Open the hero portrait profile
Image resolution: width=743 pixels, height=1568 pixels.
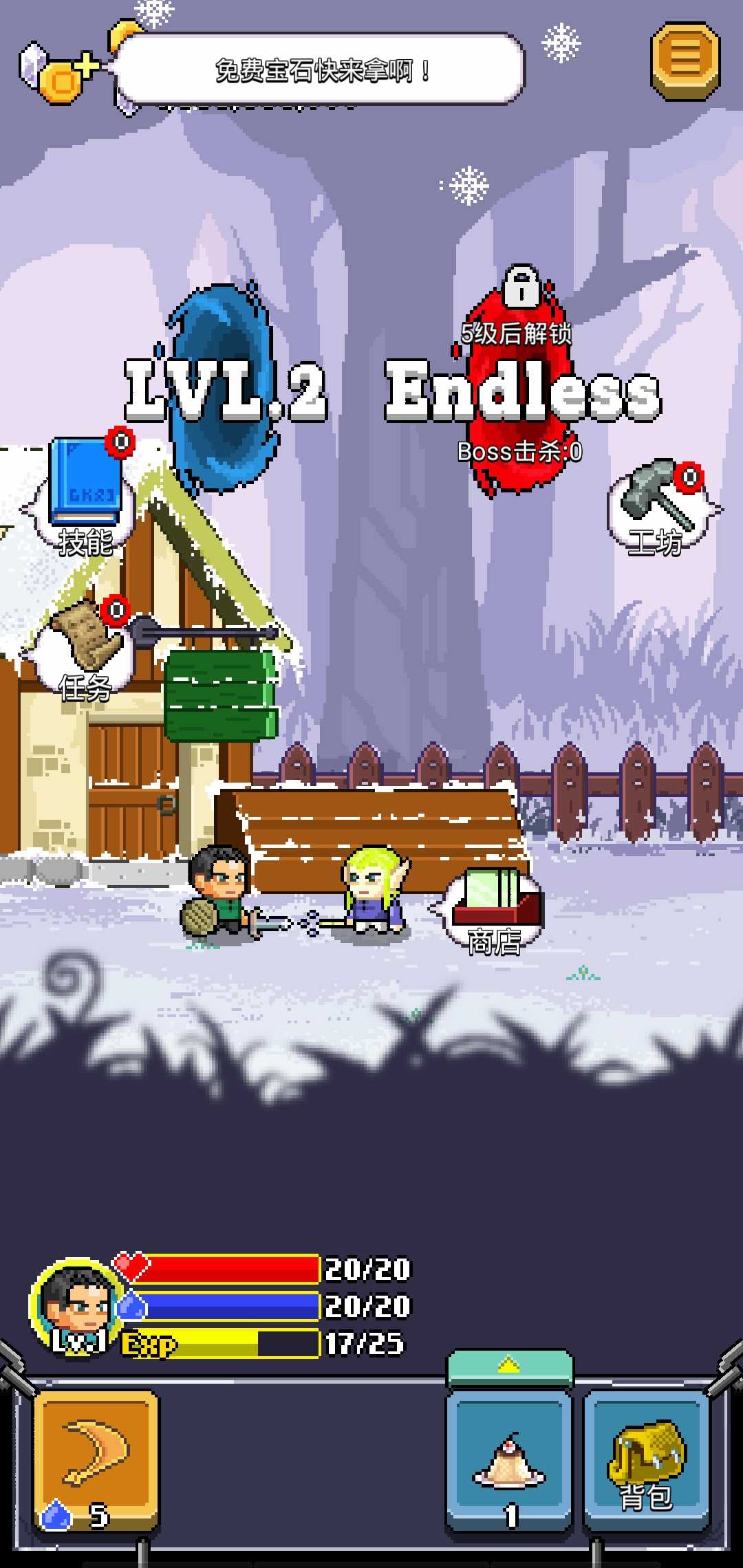click(76, 1303)
